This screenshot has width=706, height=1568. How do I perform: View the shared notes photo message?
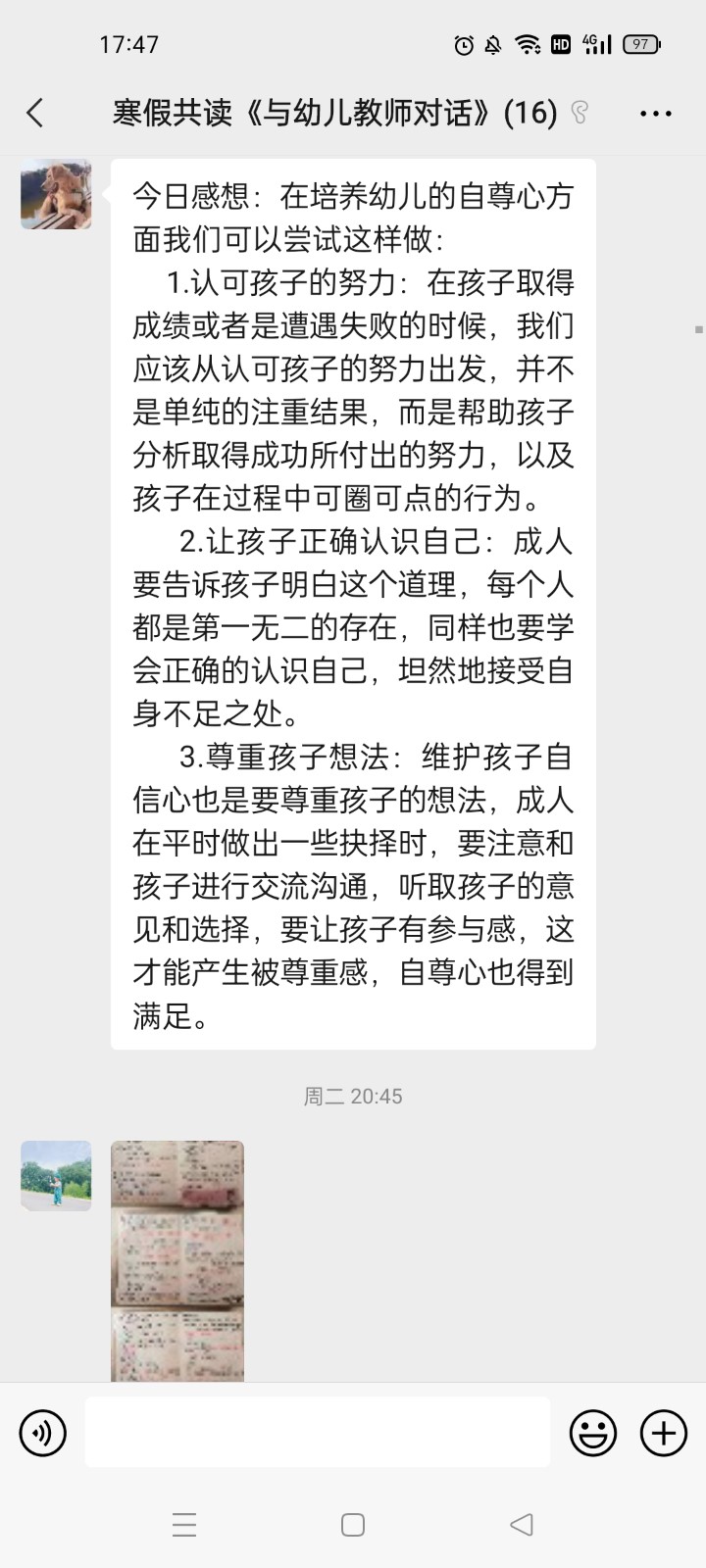177,1261
